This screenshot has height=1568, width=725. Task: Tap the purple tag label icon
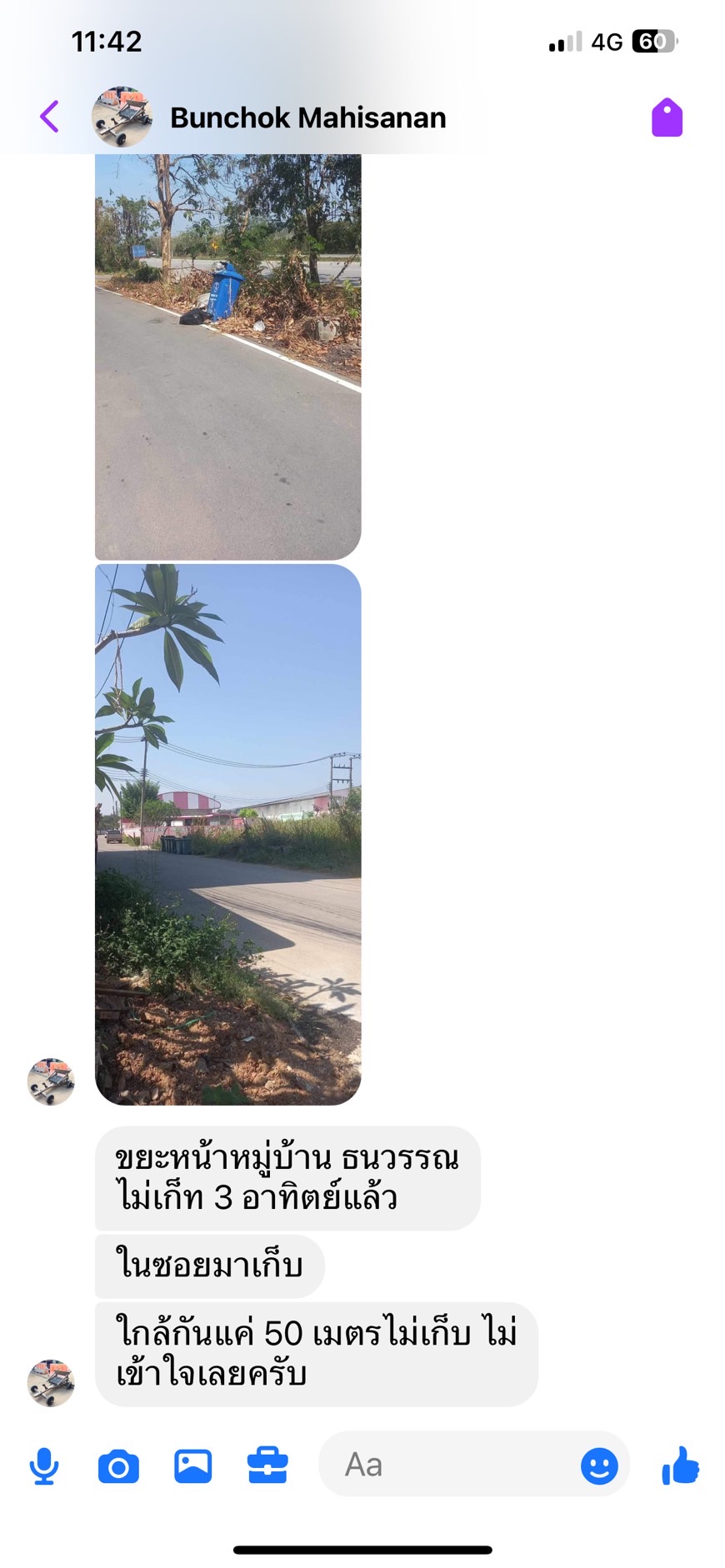(667, 117)
